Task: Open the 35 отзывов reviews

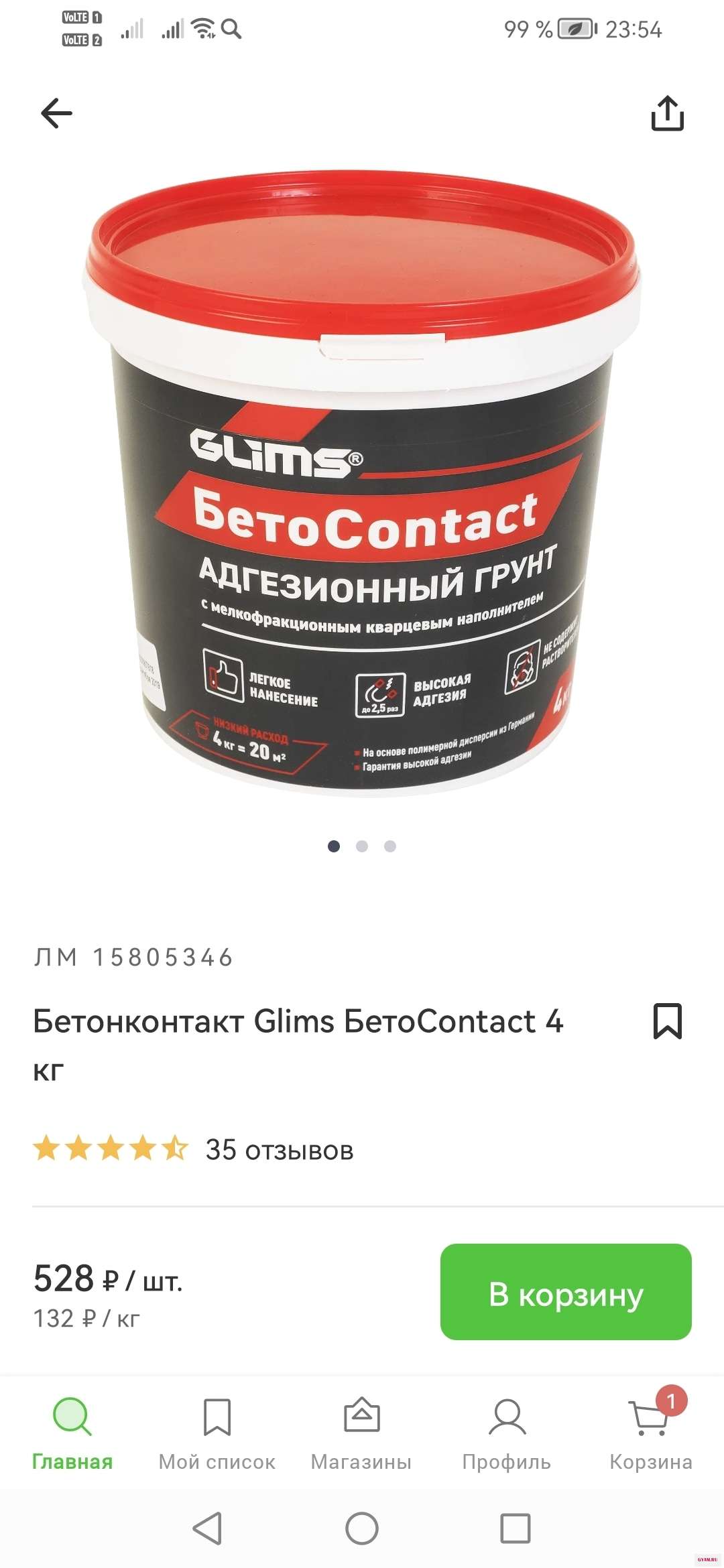Action: pos(279,1150)
